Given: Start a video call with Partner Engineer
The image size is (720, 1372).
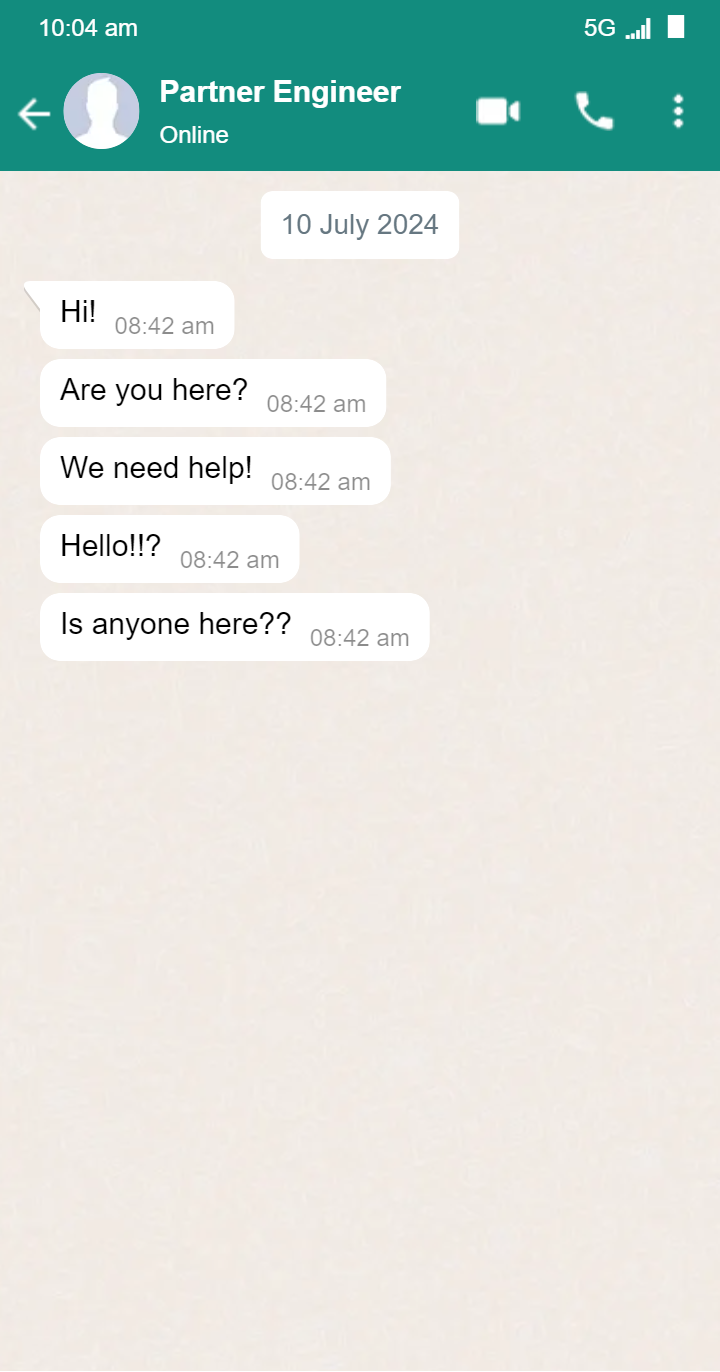Looking at the screenshot, I should point(497,111).
